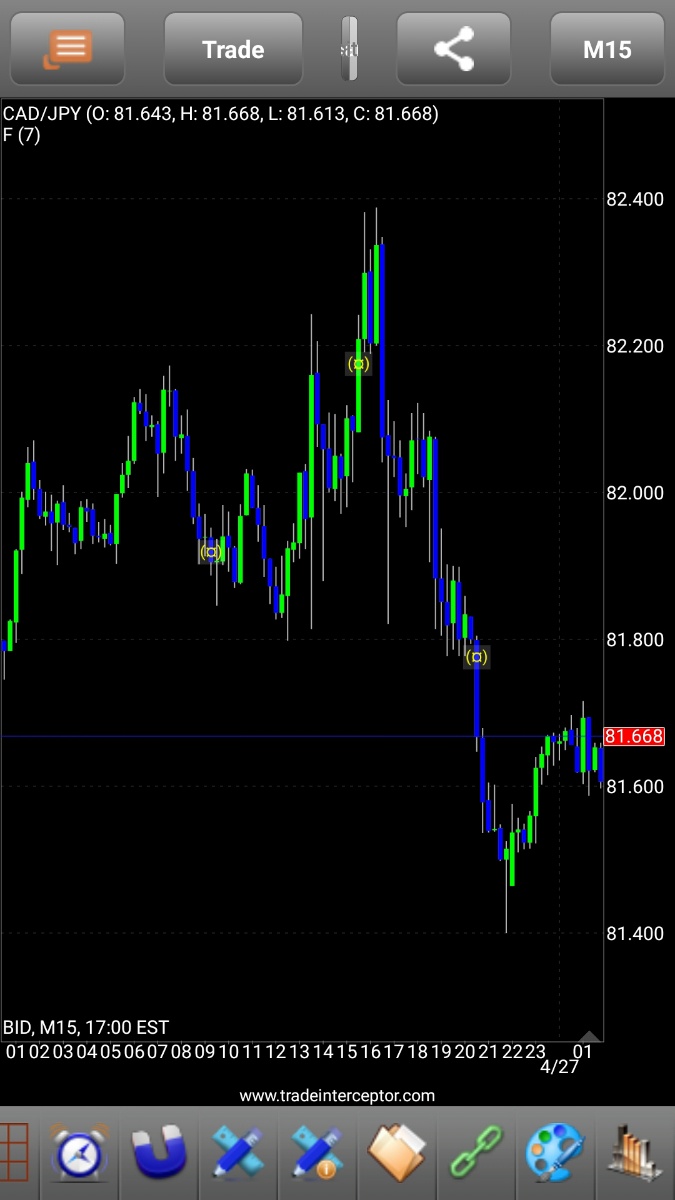Open the drawing tools info icon
Viewport: 675px width, 1200px height.
click(315, 1155)
